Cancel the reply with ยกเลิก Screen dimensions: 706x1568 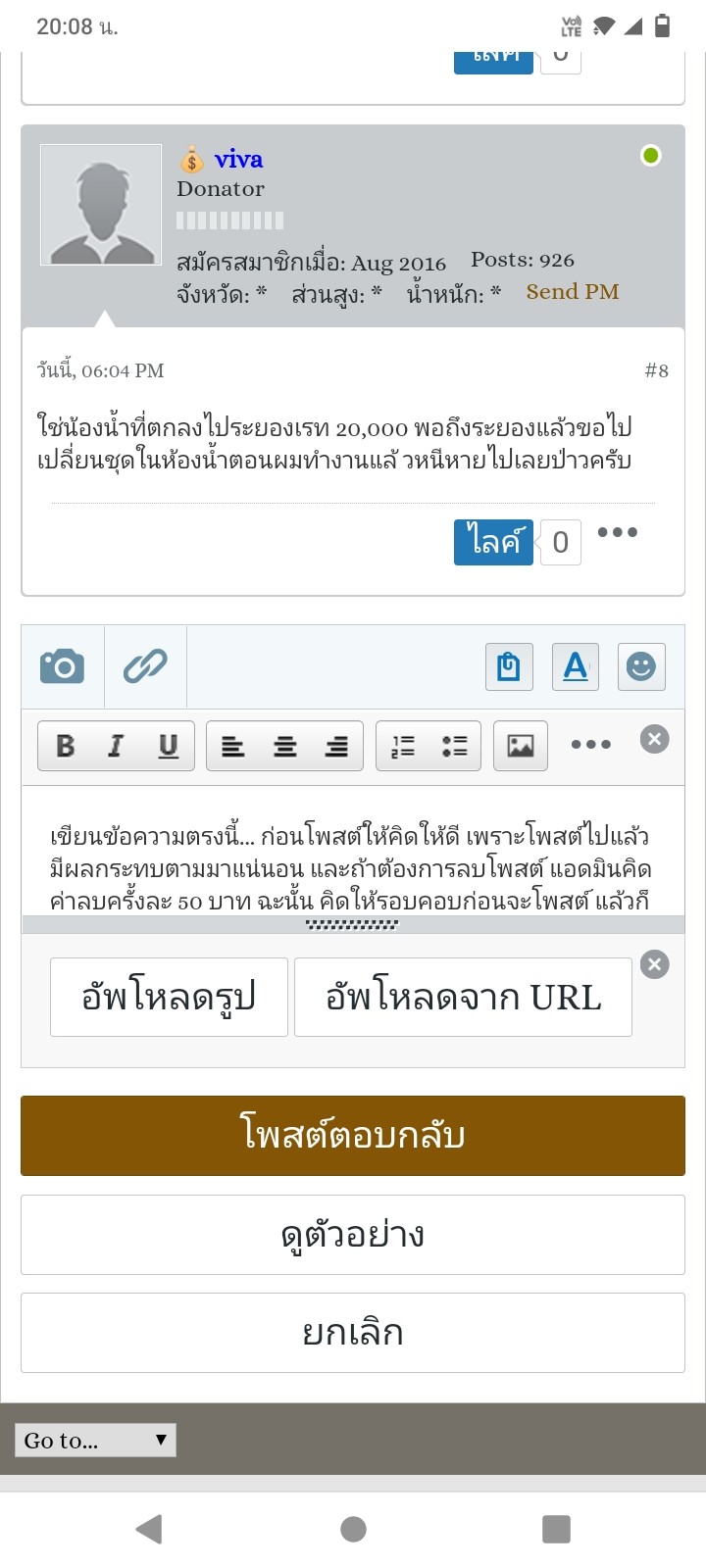click(353, 1333)
